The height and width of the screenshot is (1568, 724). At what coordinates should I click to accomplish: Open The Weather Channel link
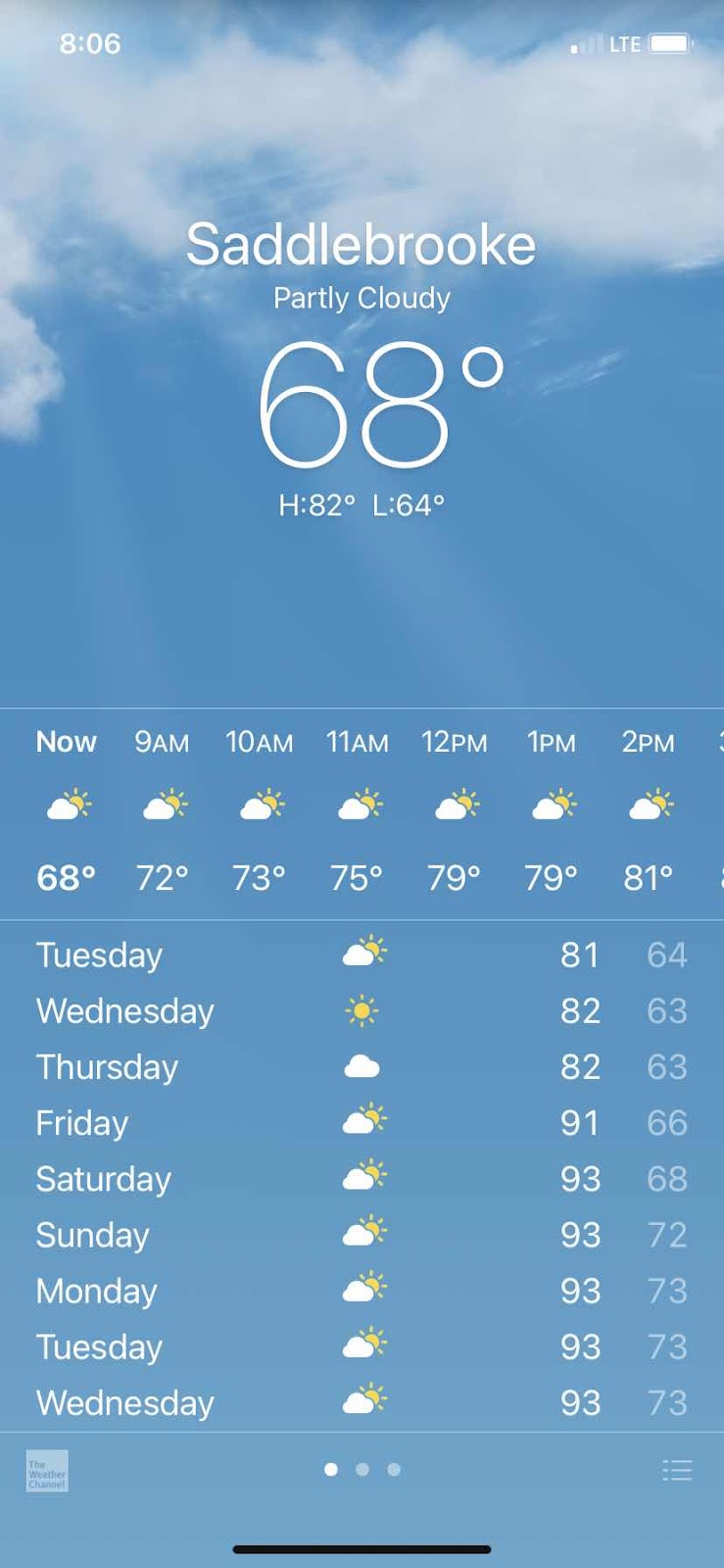click(47, 1471)
